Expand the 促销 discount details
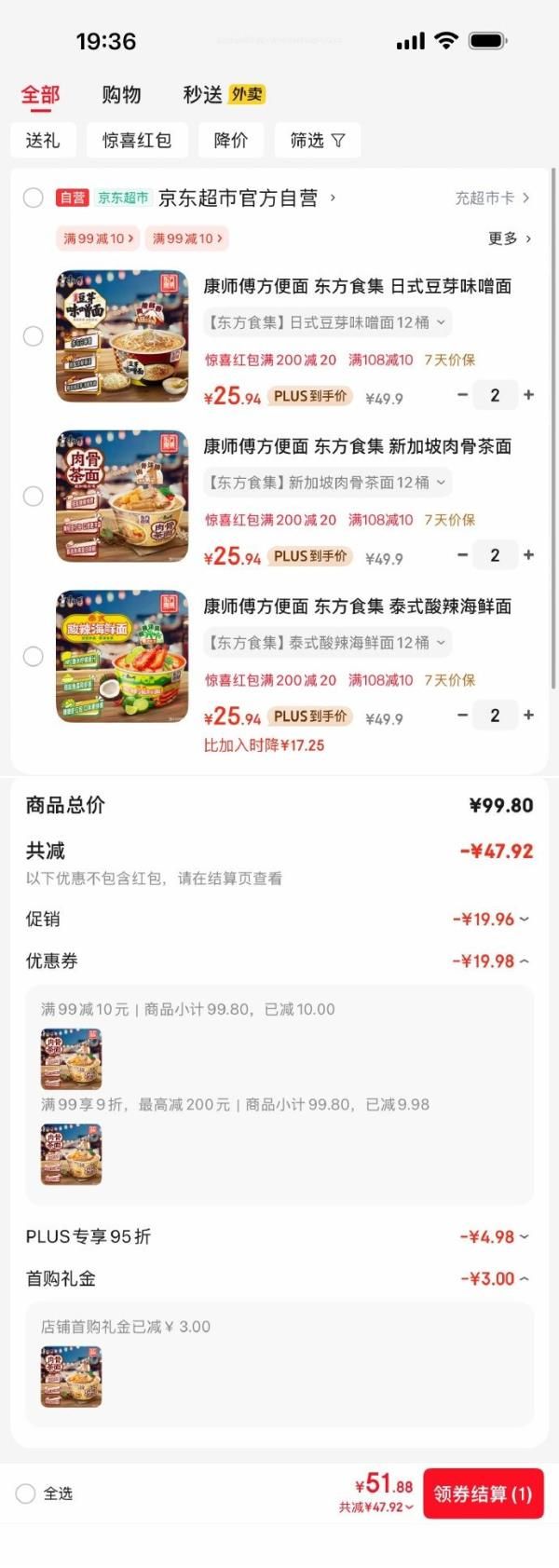The height and width of the screenshot is (1568, 559). pyautogui.click(x=490, y=919)
